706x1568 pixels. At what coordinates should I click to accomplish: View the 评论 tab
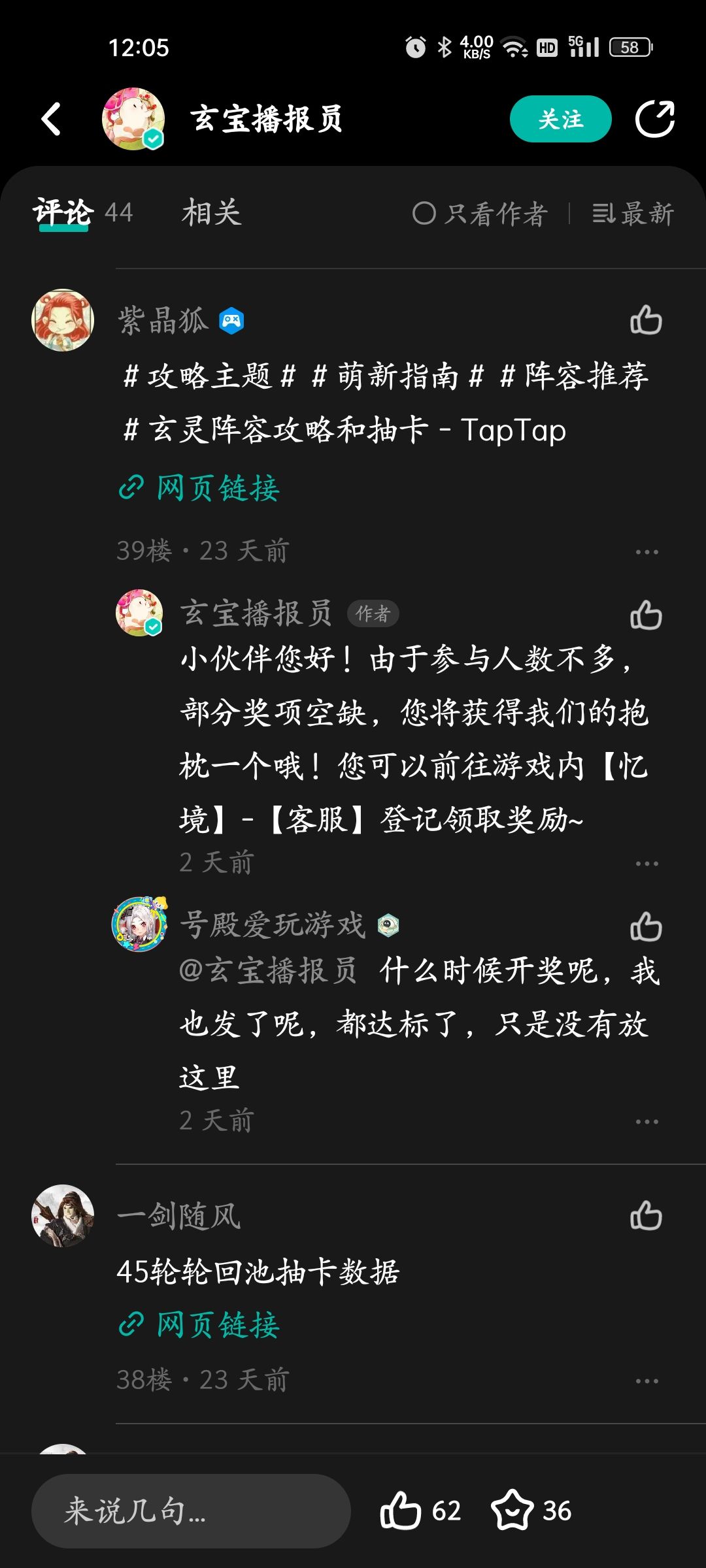point(63,213)
